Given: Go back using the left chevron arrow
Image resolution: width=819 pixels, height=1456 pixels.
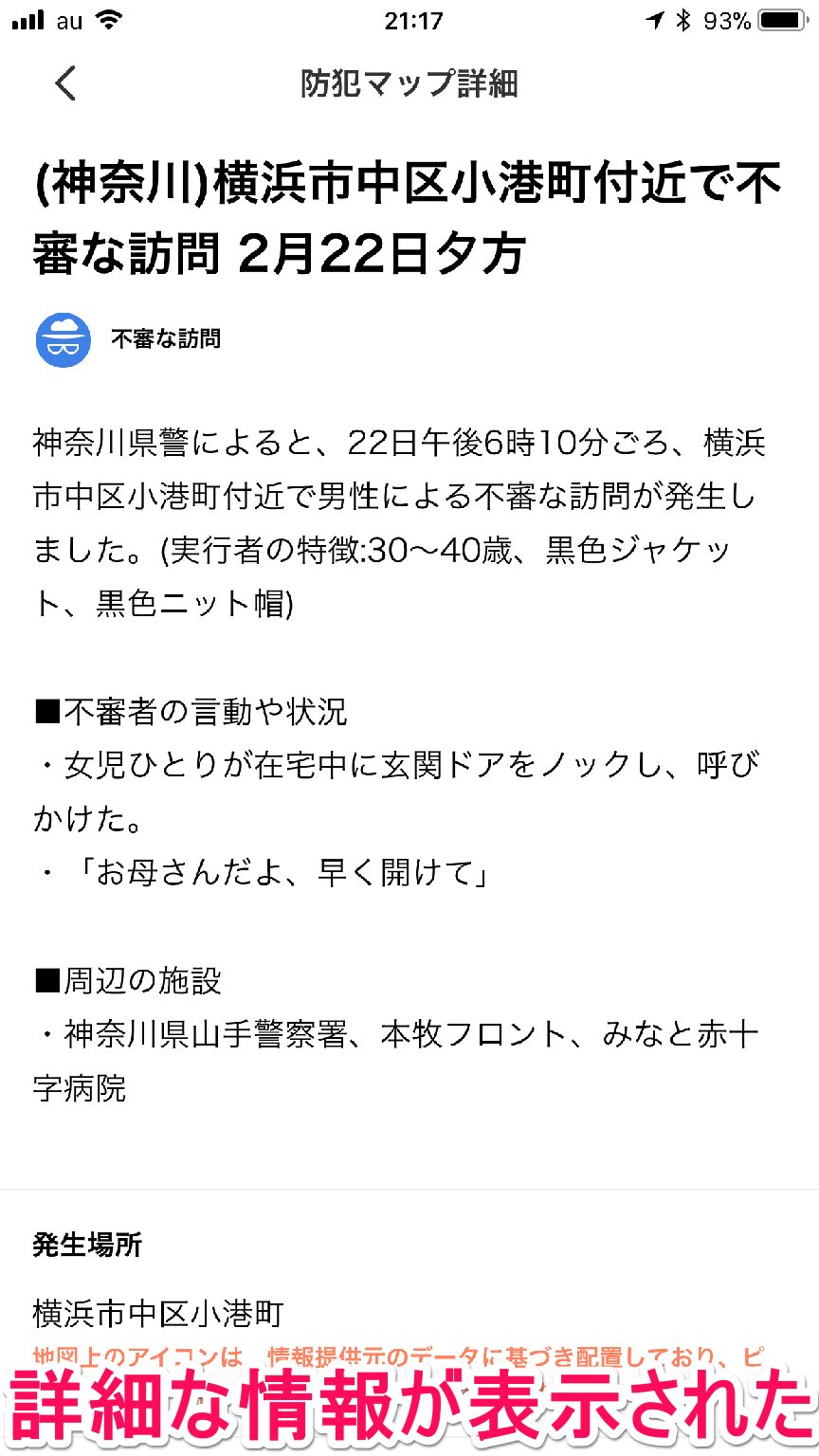Looking at the screenshot, I should tap(64, 83).
